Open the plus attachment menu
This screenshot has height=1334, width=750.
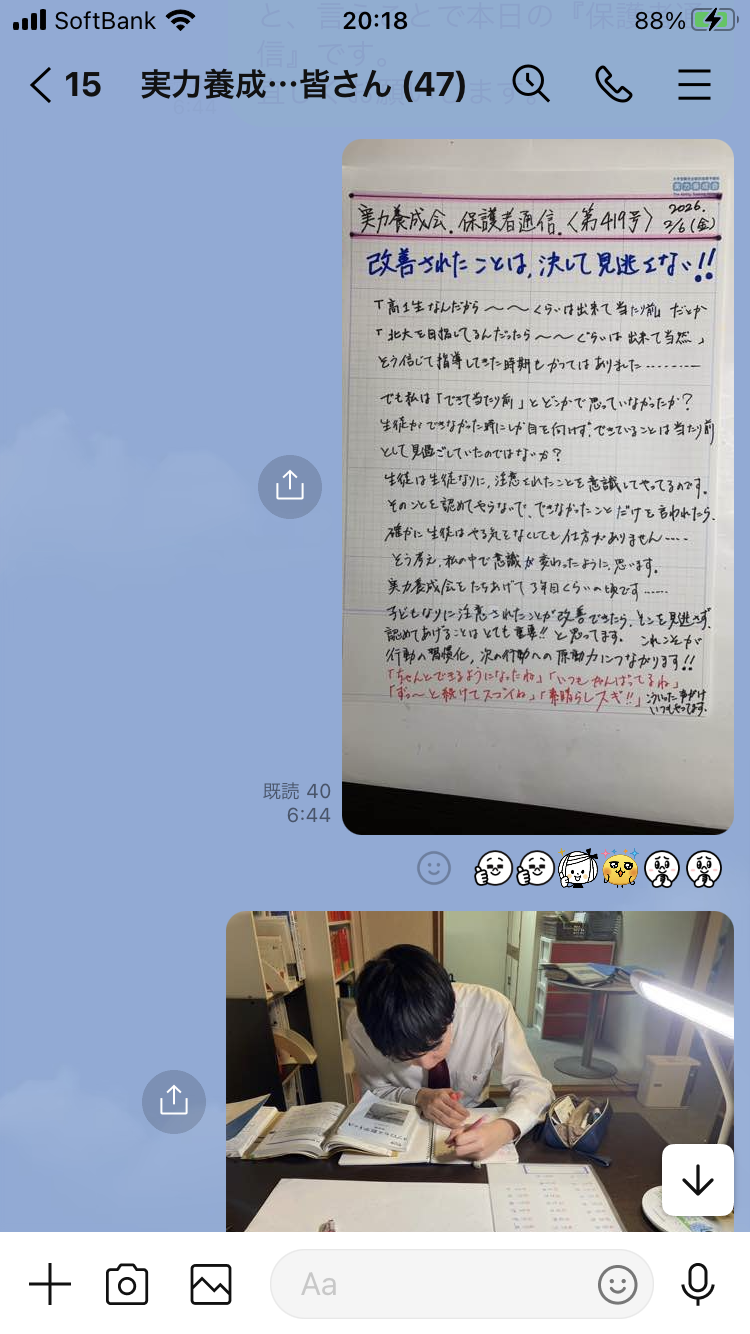49,1284
